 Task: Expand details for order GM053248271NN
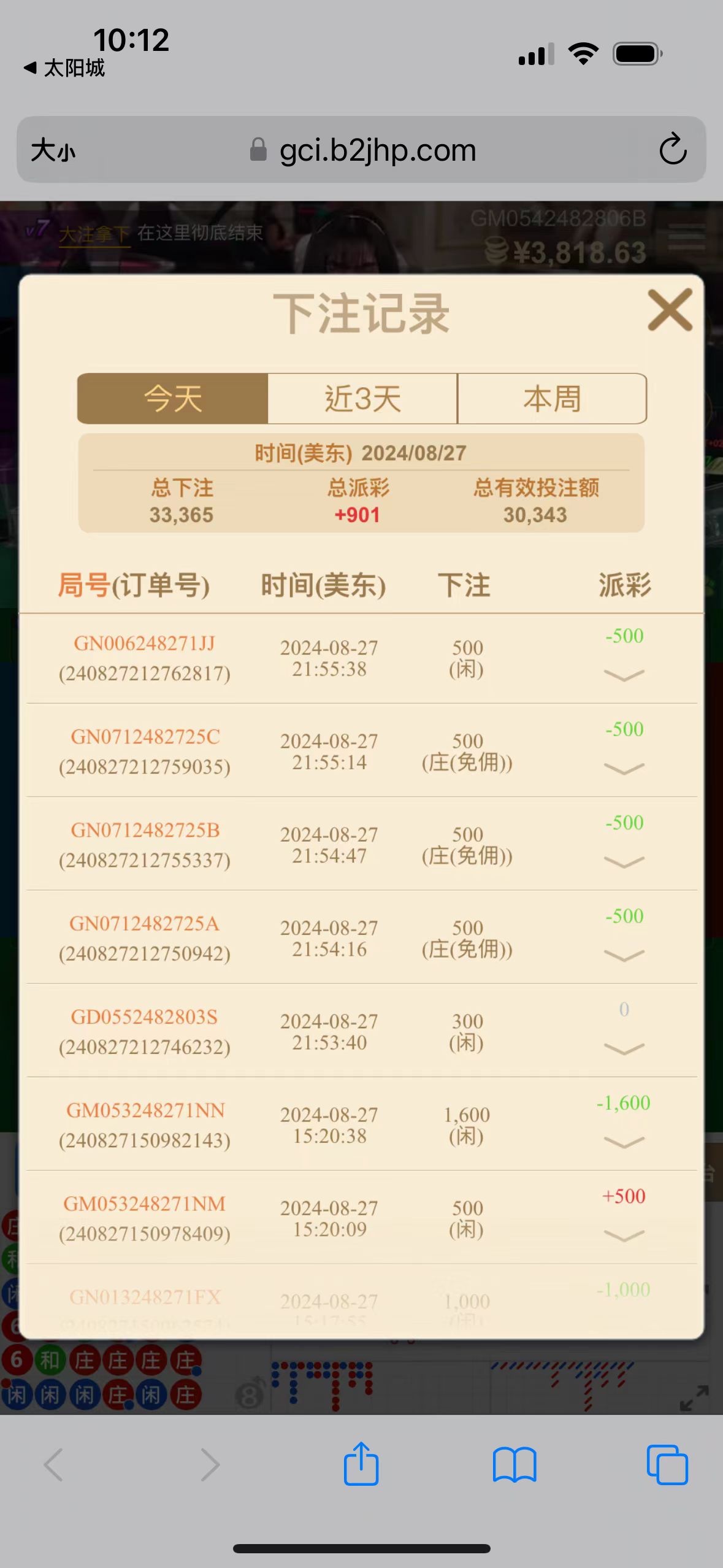pos(624,1142)
